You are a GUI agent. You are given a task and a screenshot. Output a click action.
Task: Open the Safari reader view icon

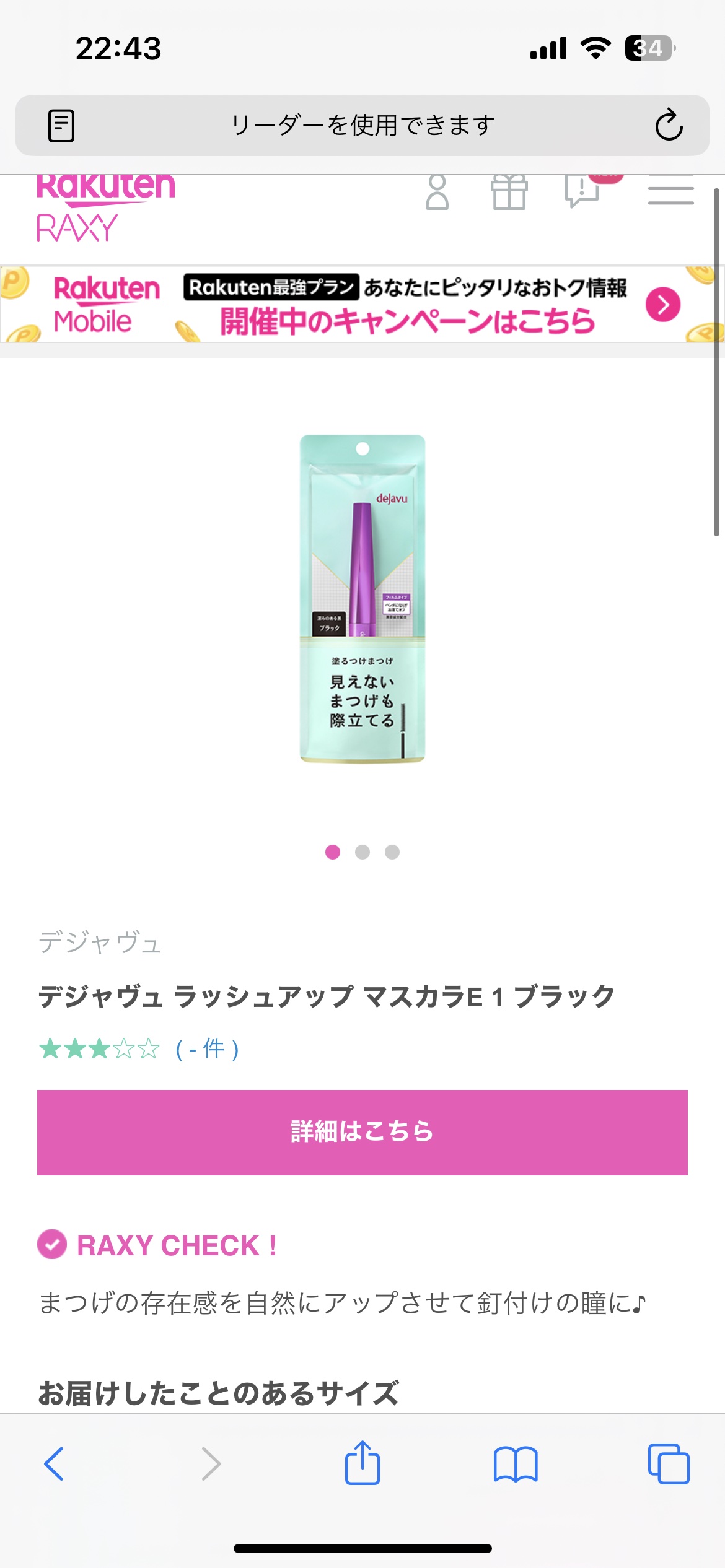point(61,126)
